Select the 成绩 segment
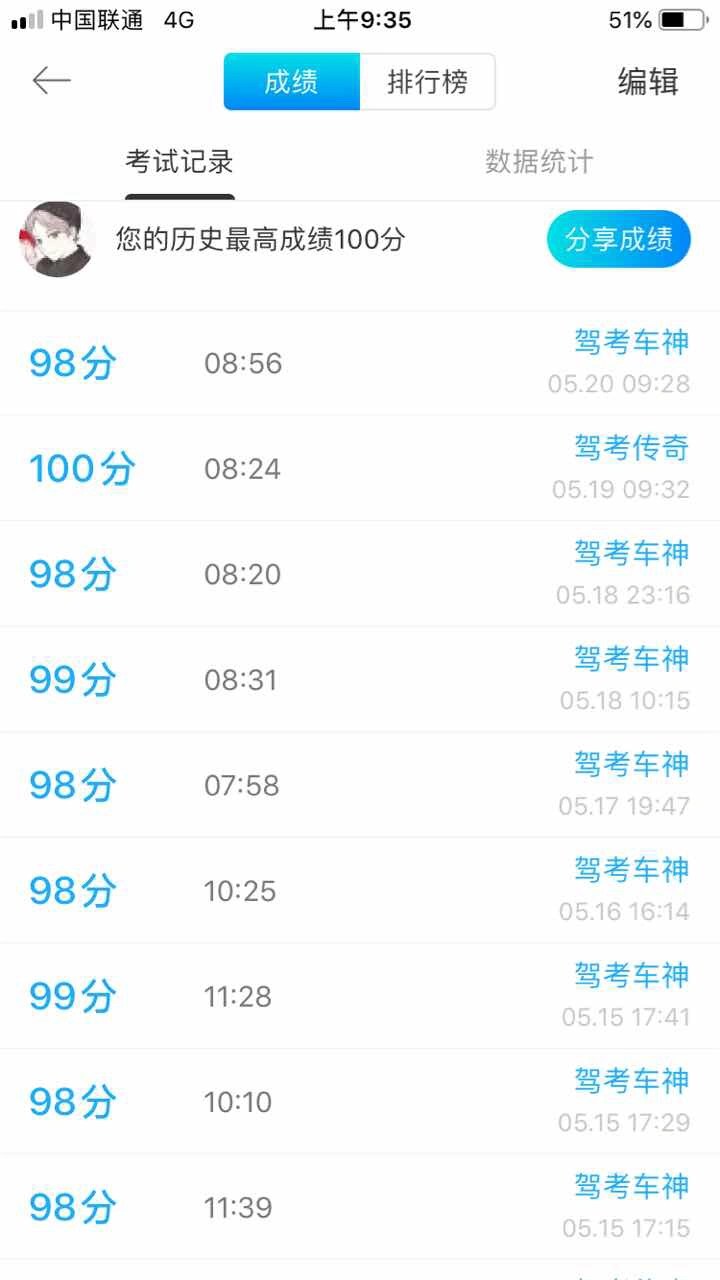The height and width of the screenshot is (1280, 720). tap(291, 81)
